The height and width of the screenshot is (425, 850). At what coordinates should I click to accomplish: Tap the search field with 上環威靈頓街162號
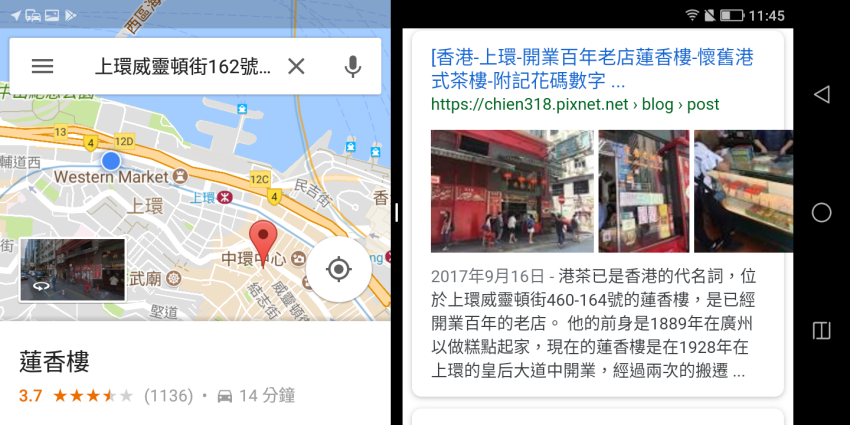coord(182,67)
